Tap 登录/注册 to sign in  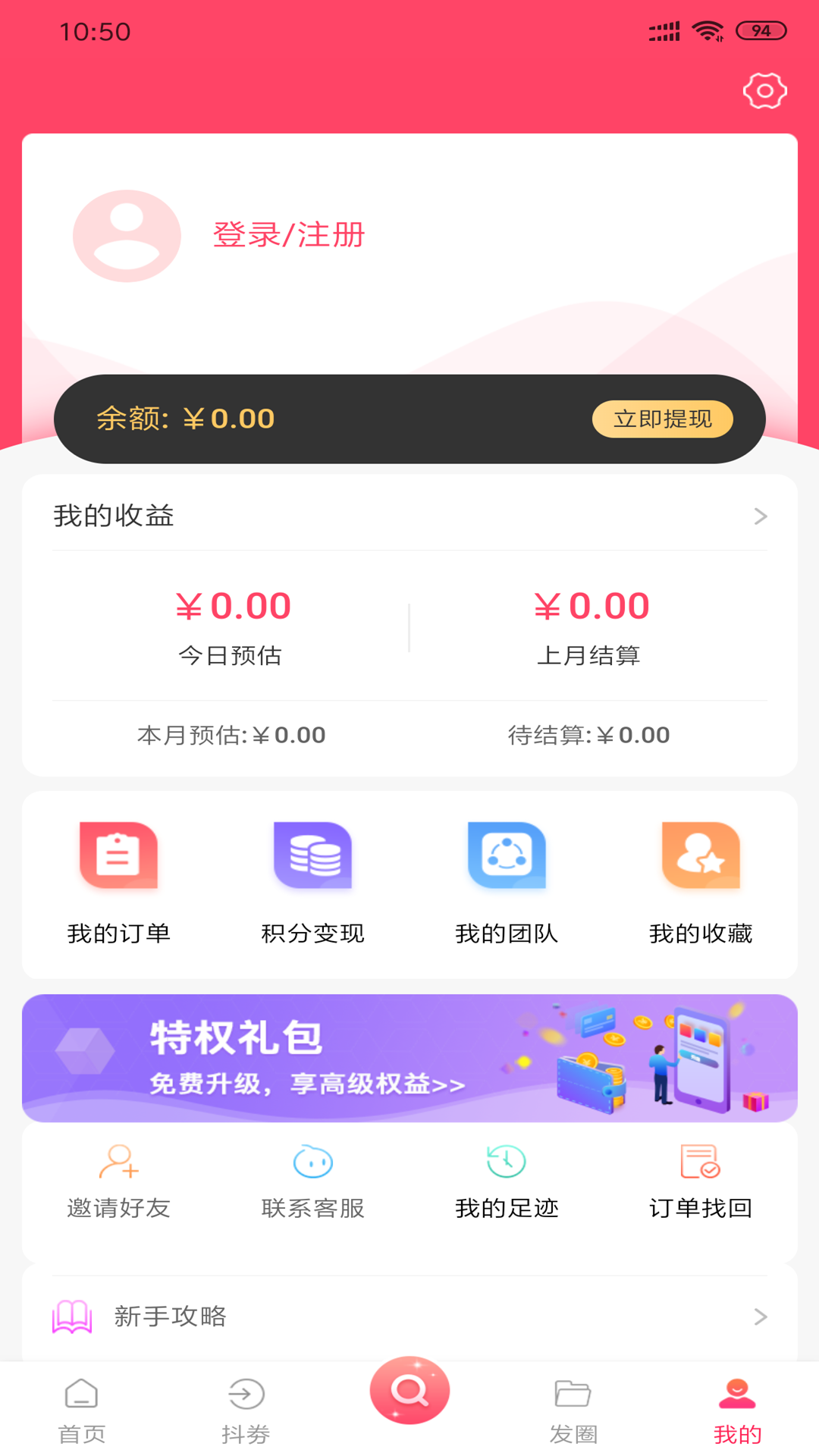pos(288,236)
